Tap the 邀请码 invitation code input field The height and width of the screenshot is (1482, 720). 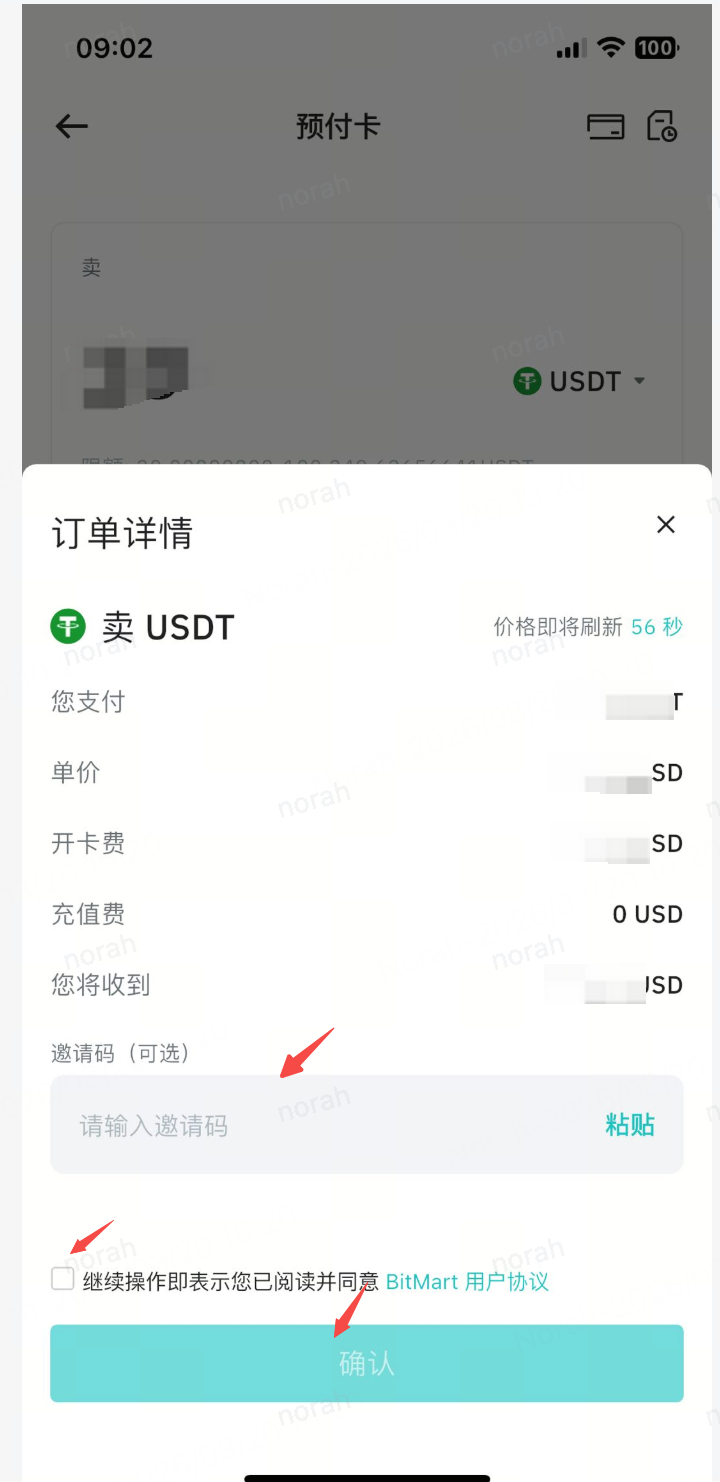click(320, 1125)
